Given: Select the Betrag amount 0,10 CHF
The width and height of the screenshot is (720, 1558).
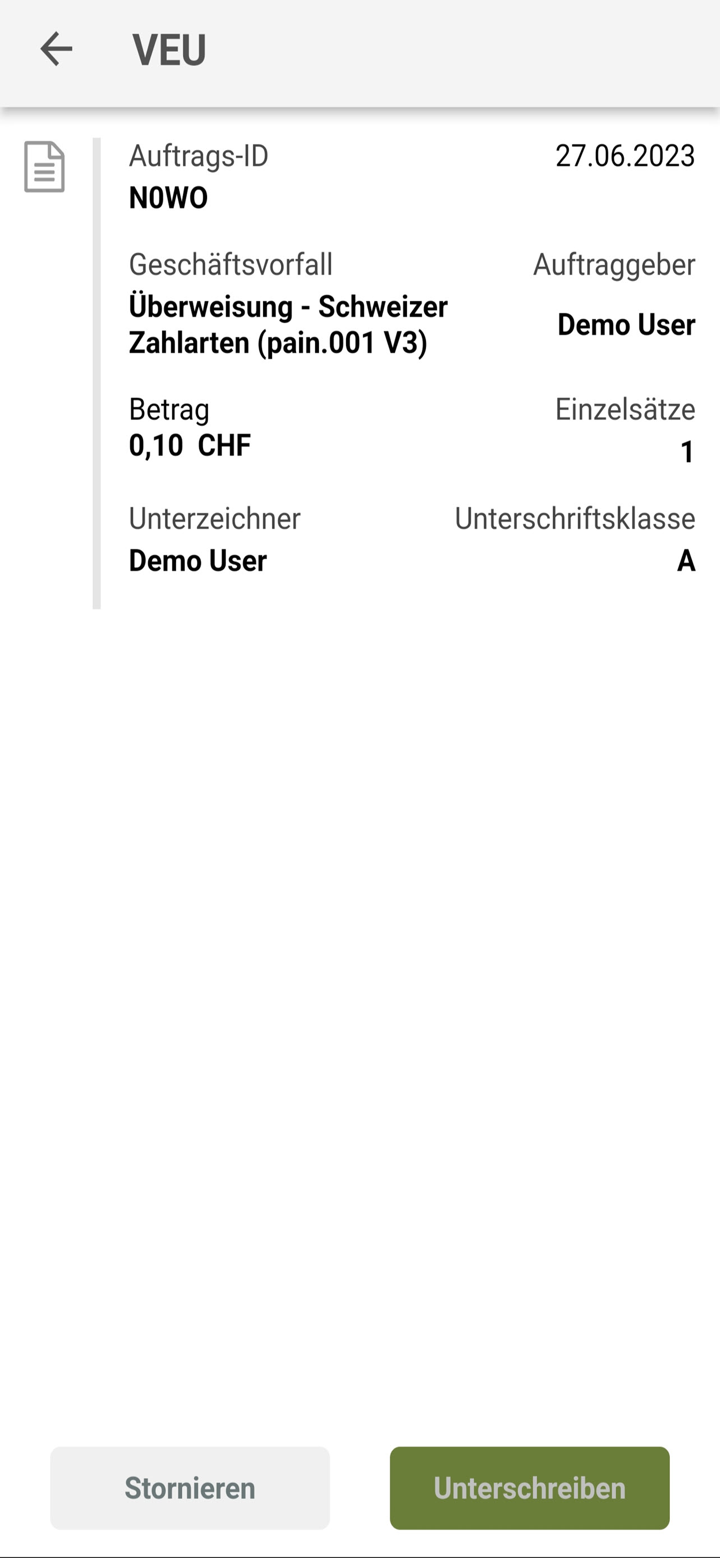Looking at the screenshot, I should point(190,446).
